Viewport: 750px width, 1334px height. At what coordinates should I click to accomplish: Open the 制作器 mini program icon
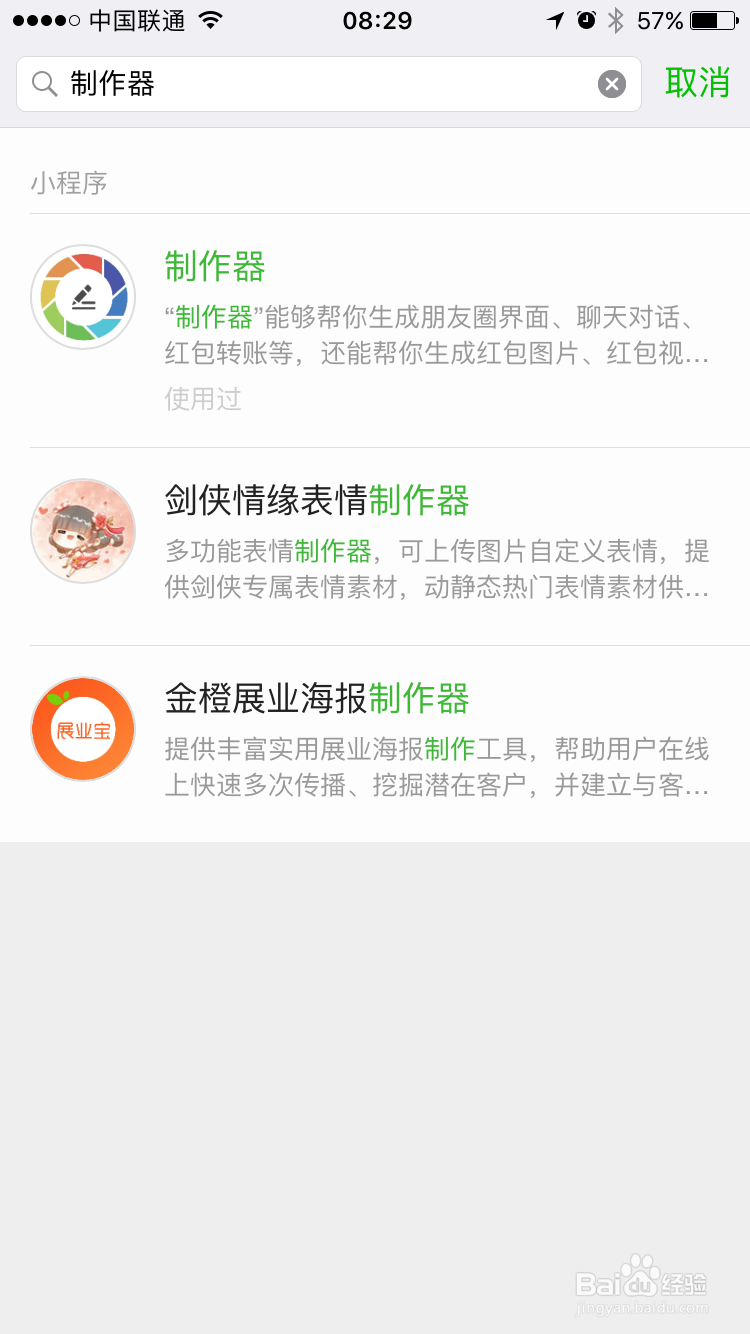(x=83, y=297)
